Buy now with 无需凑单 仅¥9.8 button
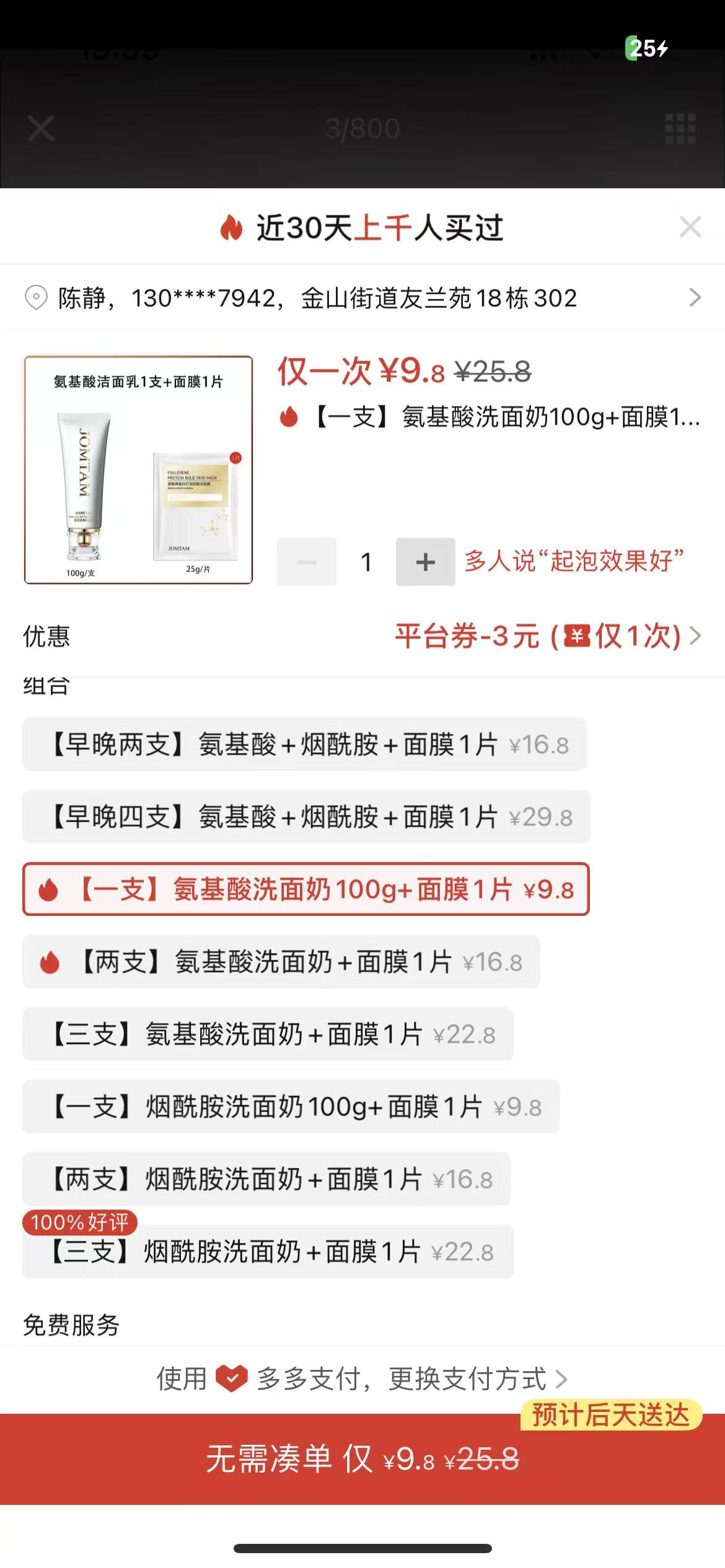 click(x=362, y=1459)
